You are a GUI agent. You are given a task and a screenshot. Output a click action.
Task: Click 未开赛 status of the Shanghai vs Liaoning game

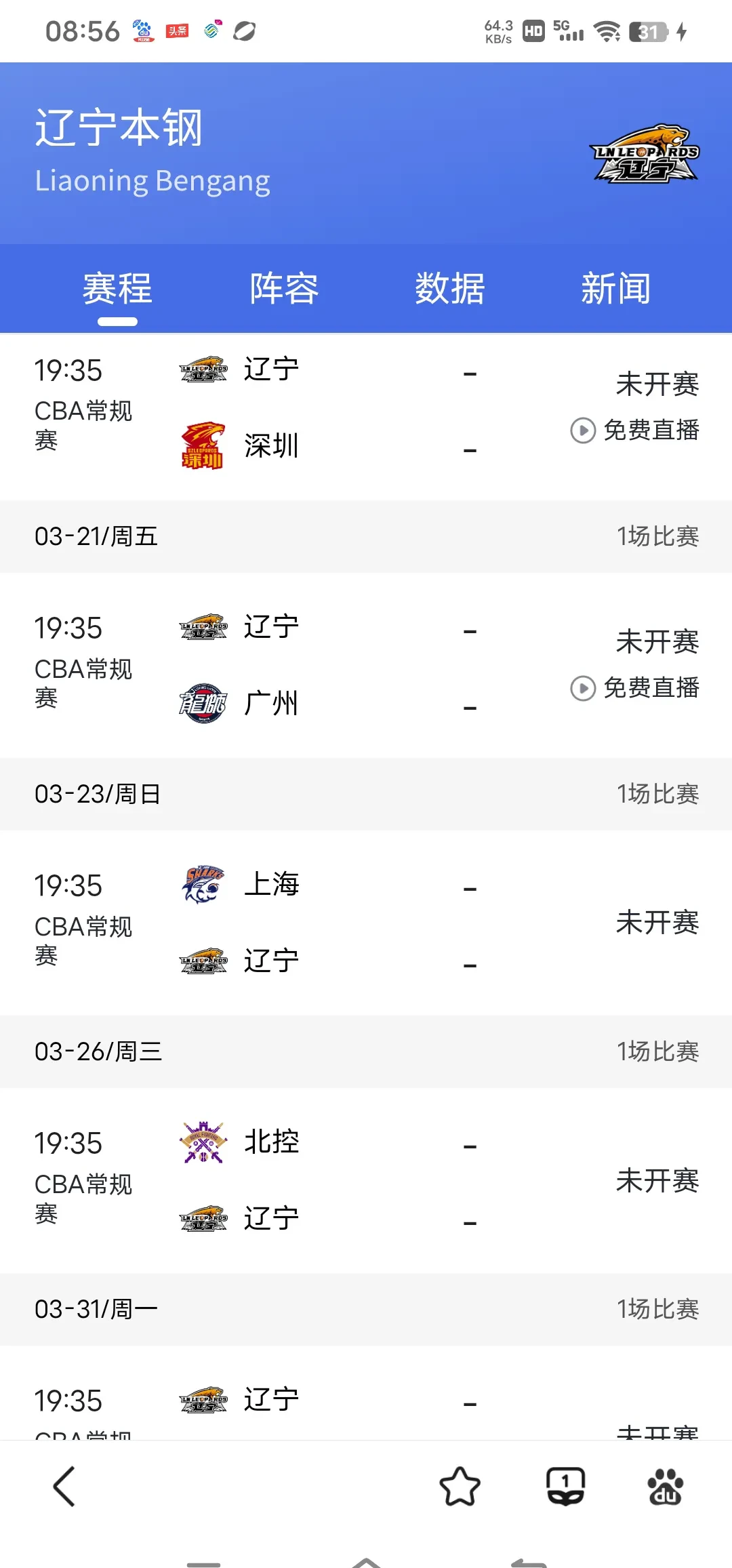point(658,922)
